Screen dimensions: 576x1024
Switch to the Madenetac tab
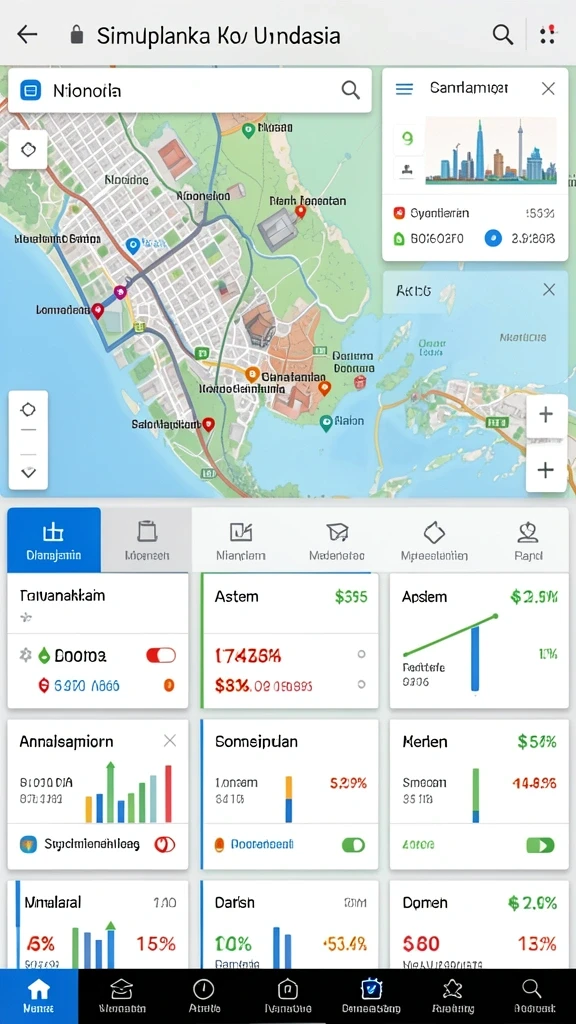coord(336,540)
